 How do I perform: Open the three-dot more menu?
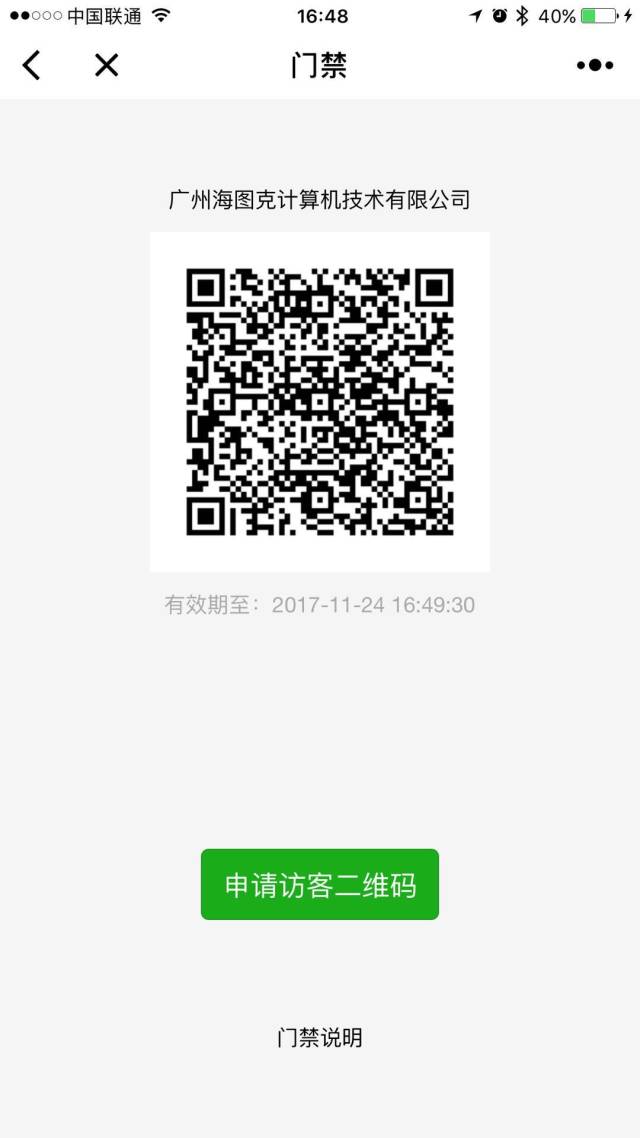click(x=595, y=66)
